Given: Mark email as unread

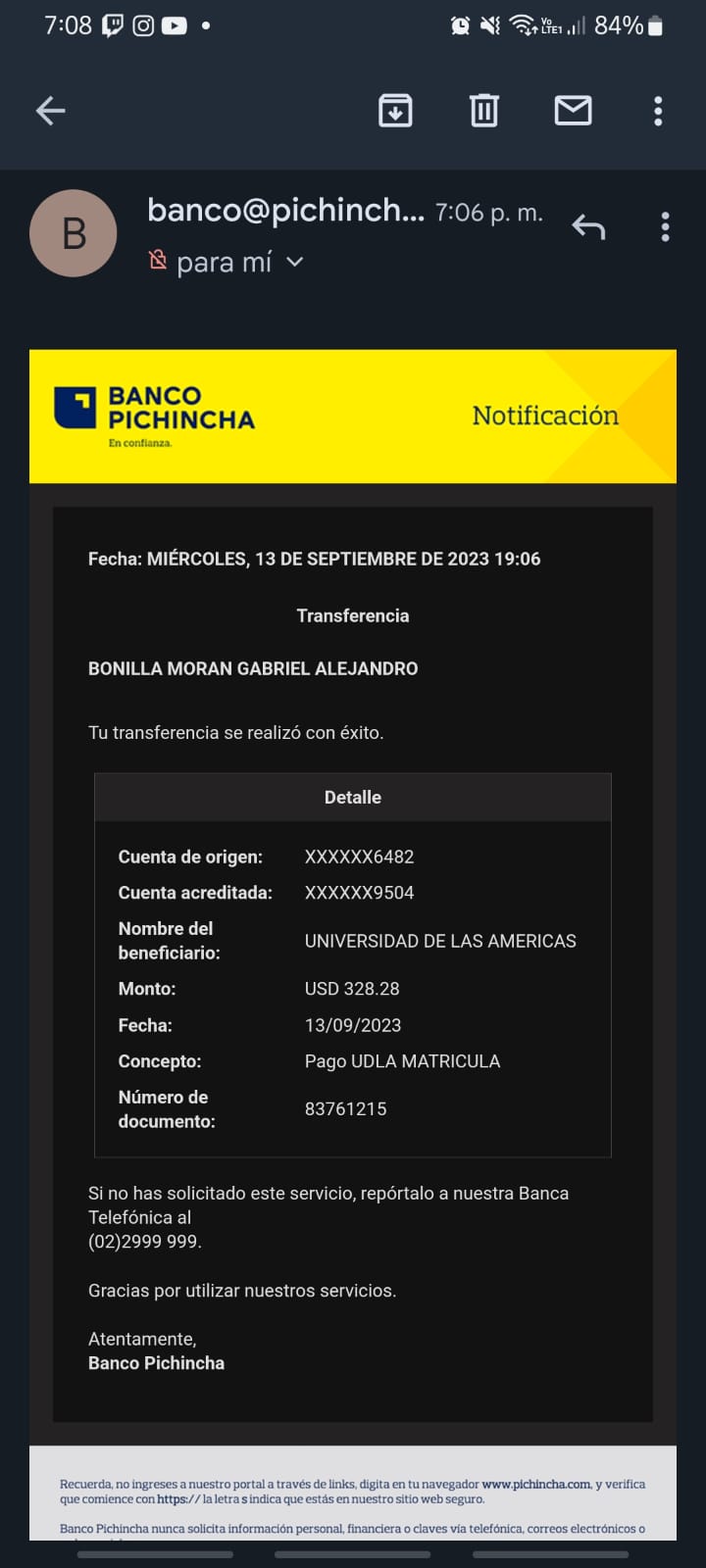Looking at the screenshot, I should pyautogui.click(x=573, y=111).
